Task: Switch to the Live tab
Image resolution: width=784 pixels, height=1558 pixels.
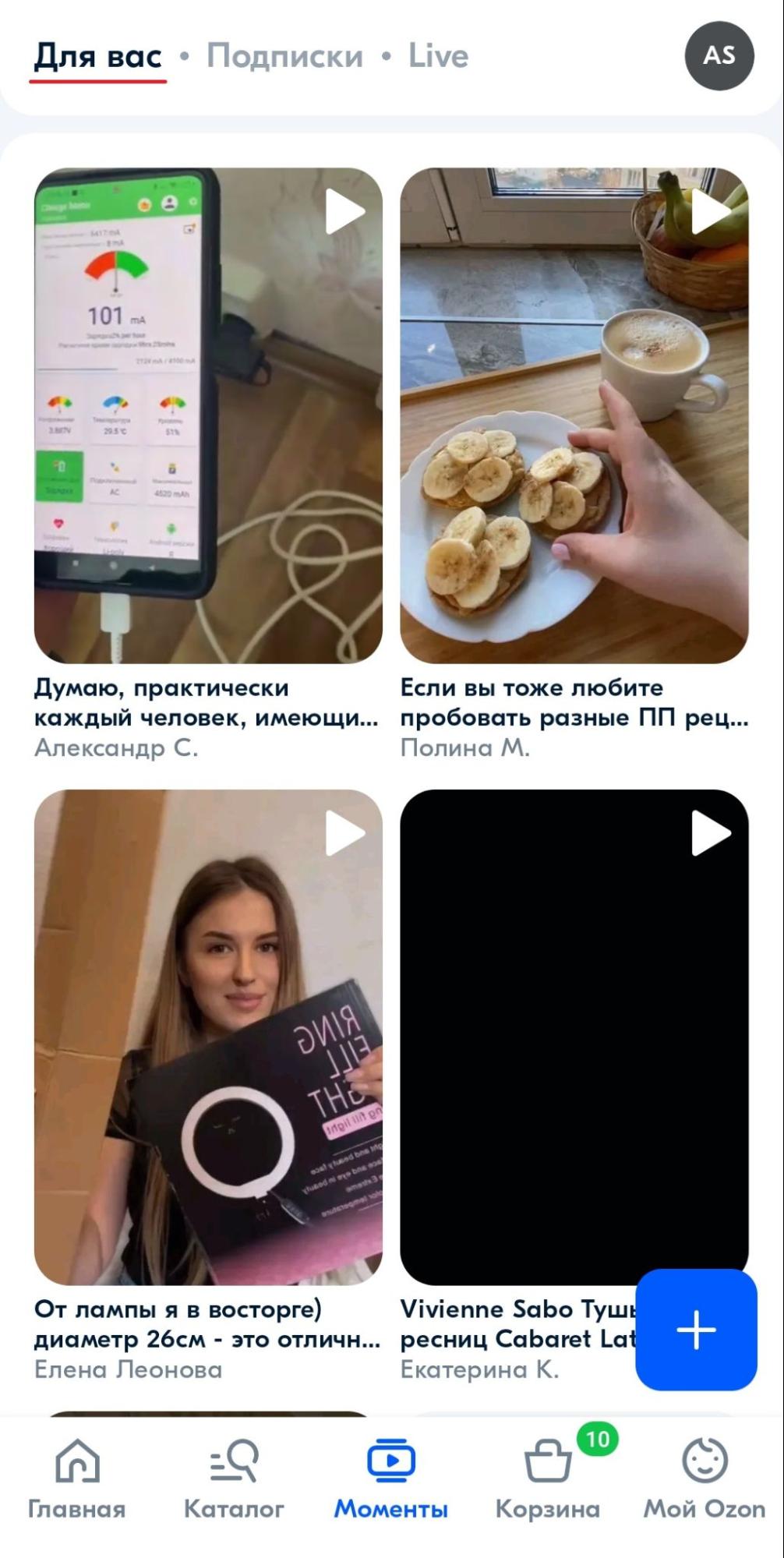Action: coord(438,57)
